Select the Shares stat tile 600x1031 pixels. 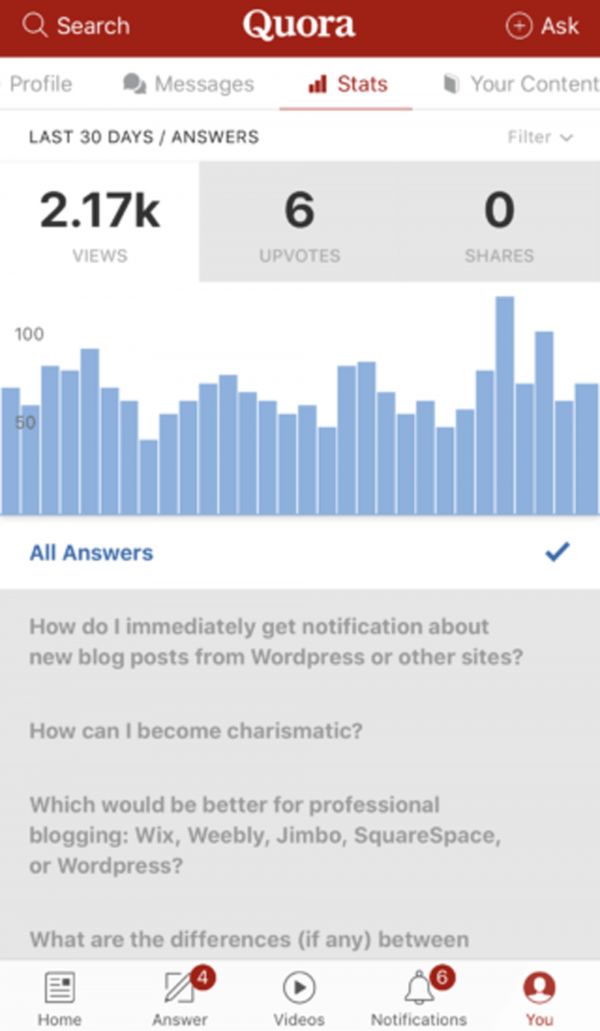[498, 224]
